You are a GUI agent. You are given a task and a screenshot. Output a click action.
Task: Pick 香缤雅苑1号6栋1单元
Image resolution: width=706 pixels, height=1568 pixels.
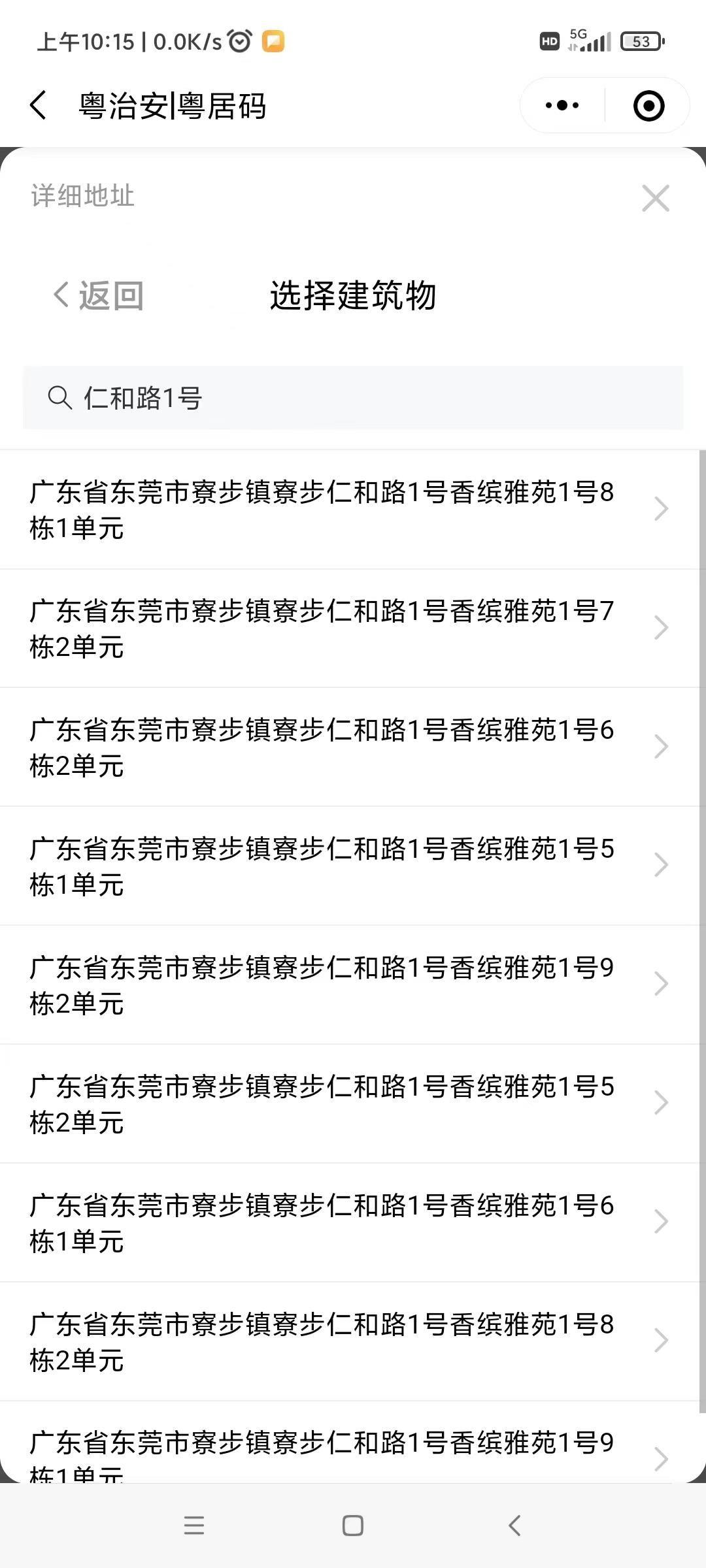(340, 1223)
